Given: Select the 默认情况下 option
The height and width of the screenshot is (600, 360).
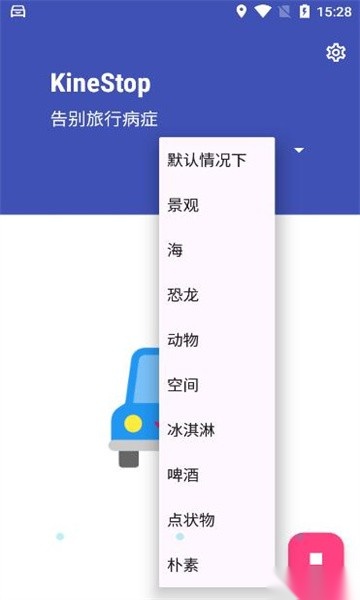Looking at the screenshot, I should coord(217,160).
